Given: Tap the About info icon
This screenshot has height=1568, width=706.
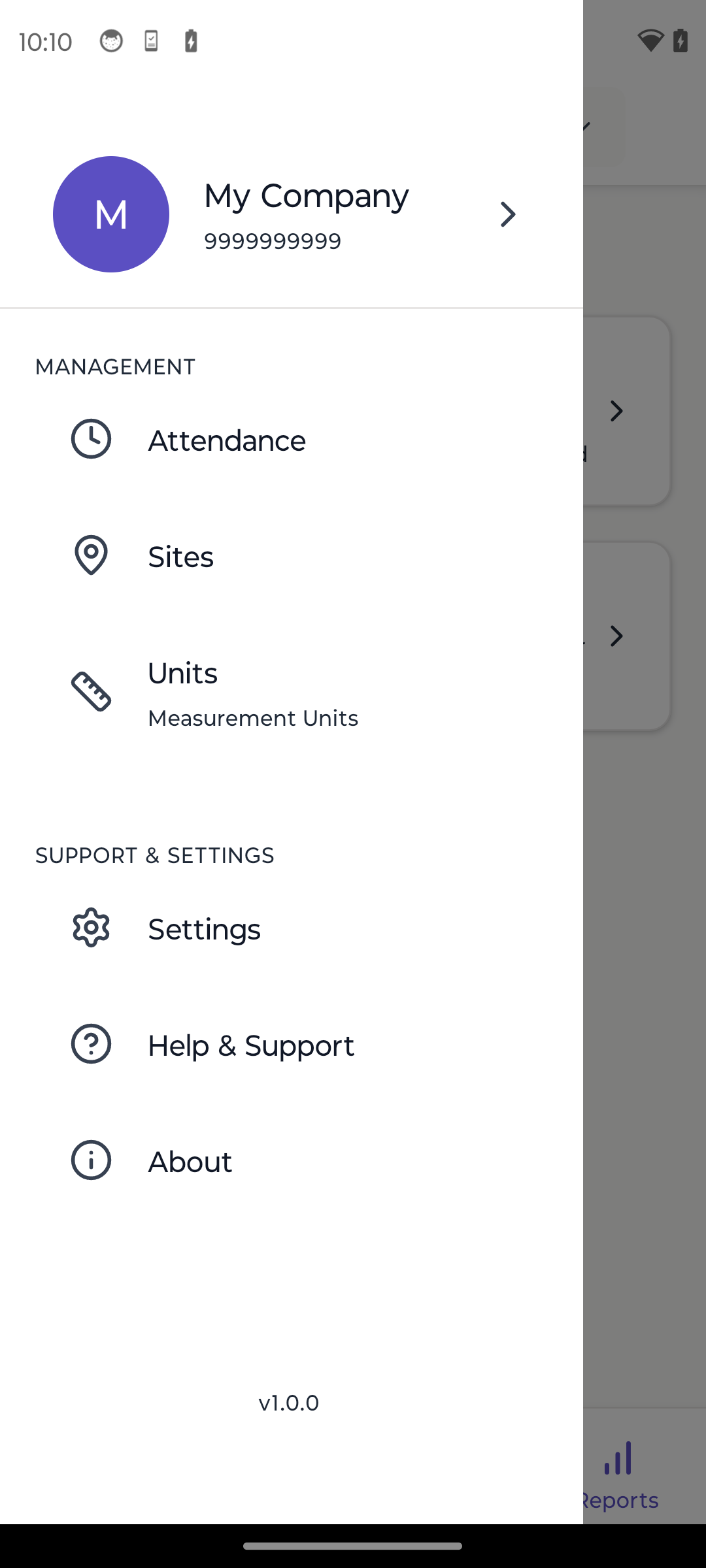Looking at the screenshot, I should [x=90, y=1160].
